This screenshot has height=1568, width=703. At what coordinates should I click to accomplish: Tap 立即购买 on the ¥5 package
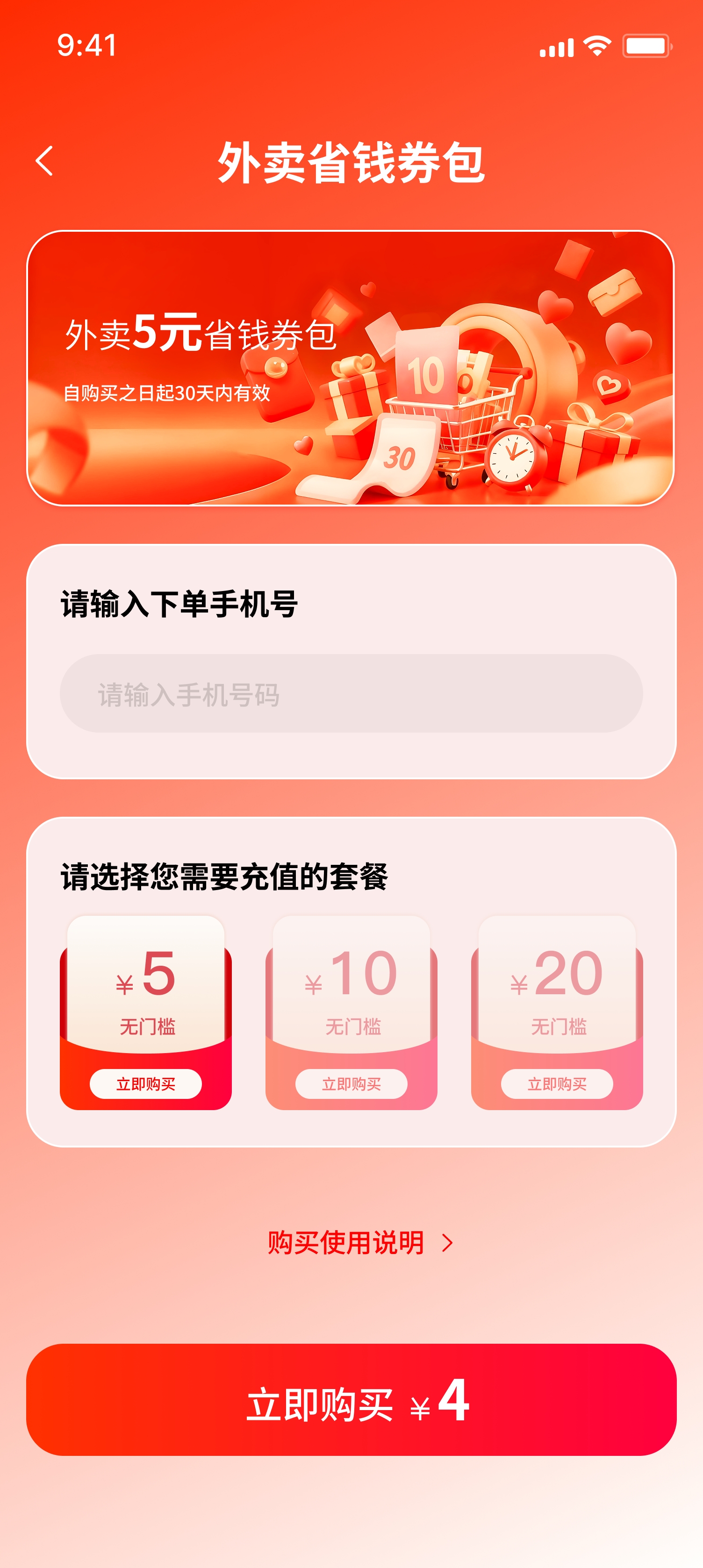(145, 1084)
